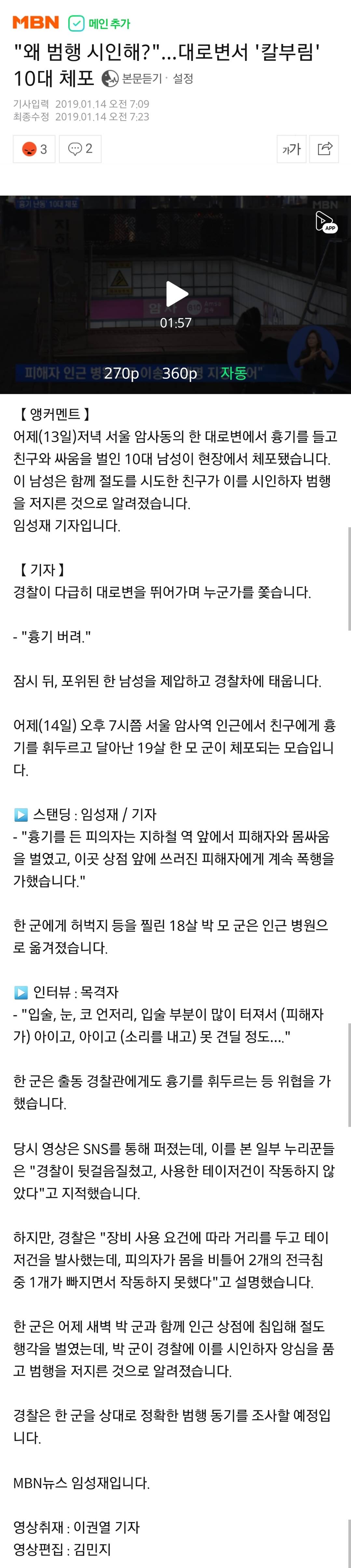The image size is (351, 1568).
Task: Open MBN press home
Action: point(35,23)
